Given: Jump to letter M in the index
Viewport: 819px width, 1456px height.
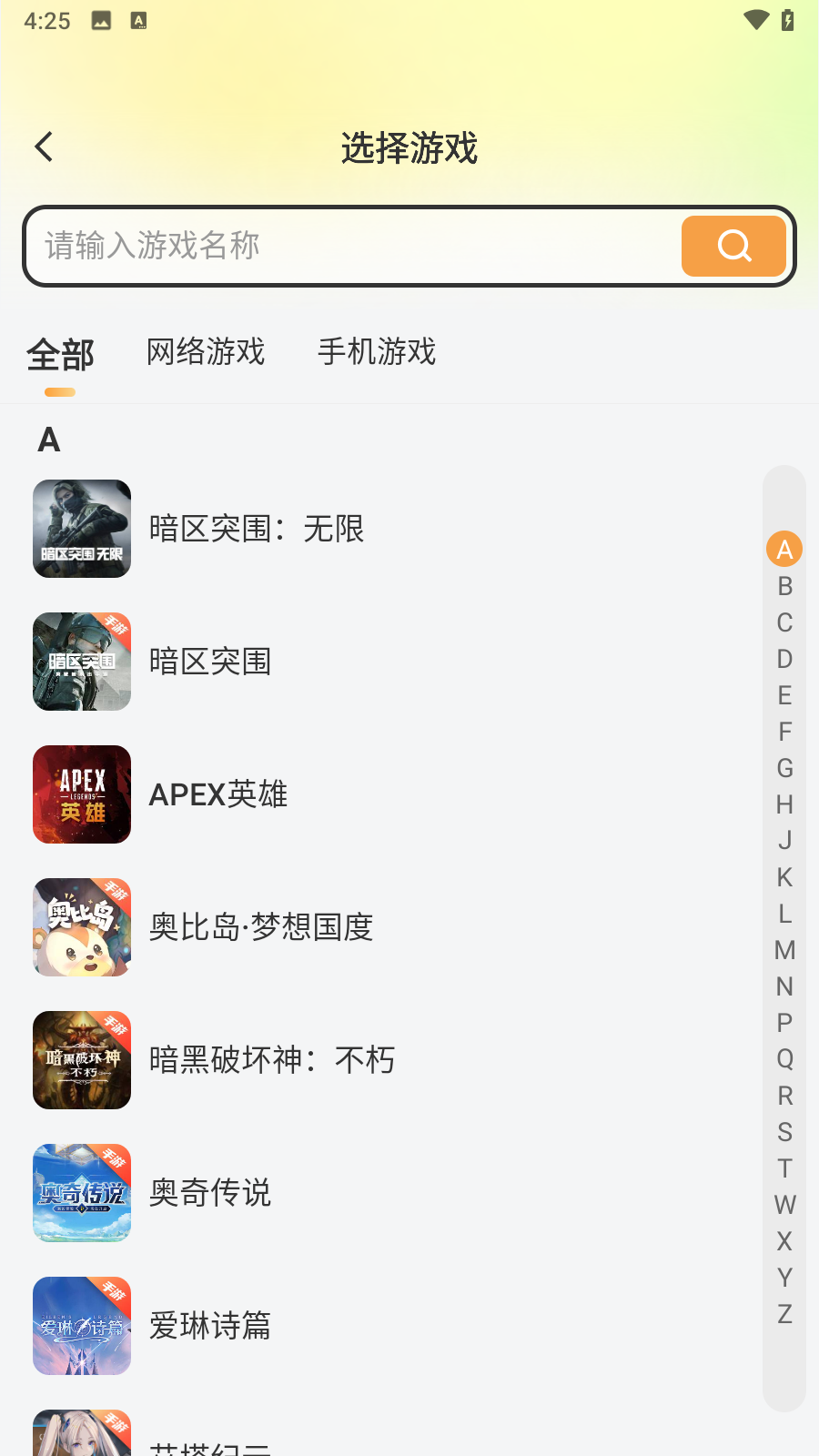Looking at the screenshot, I should pyautogui.click(x=784, y=950).
